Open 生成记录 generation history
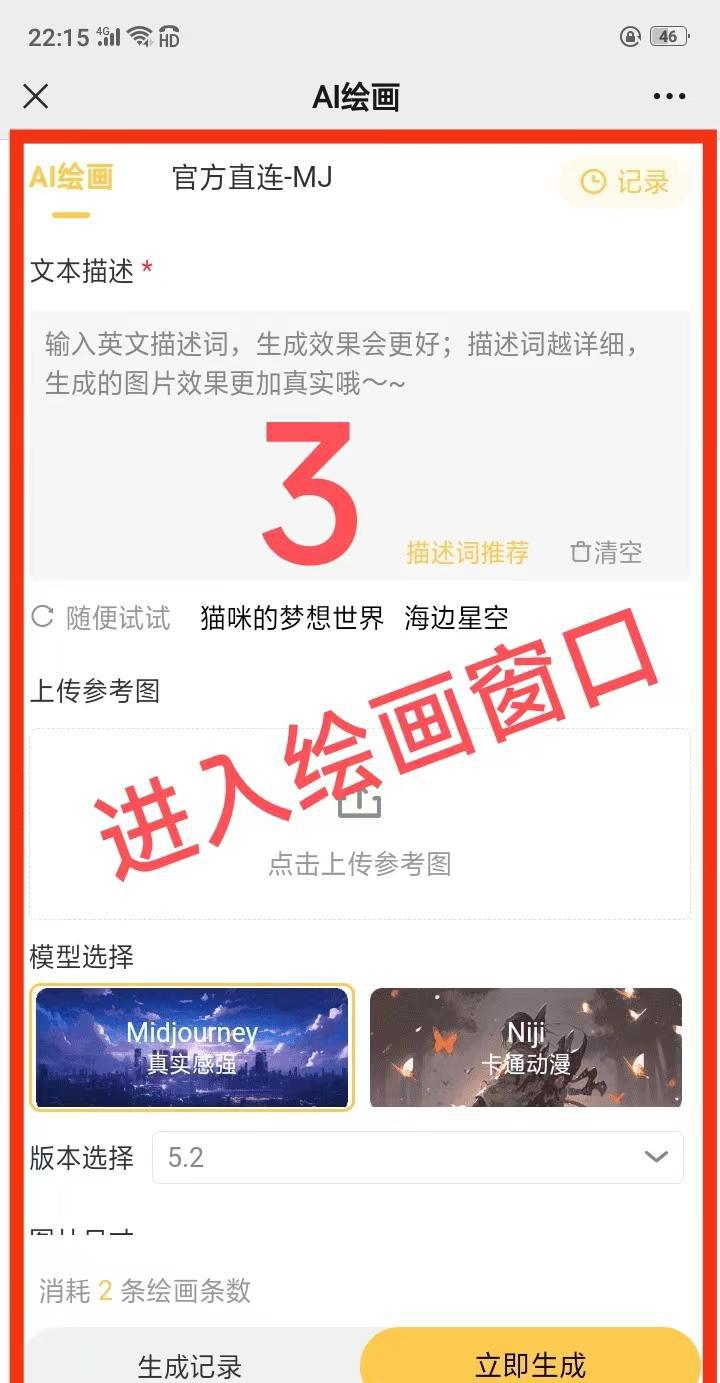This screenshot has width=720, height=1383. (x=190, y=1364)
